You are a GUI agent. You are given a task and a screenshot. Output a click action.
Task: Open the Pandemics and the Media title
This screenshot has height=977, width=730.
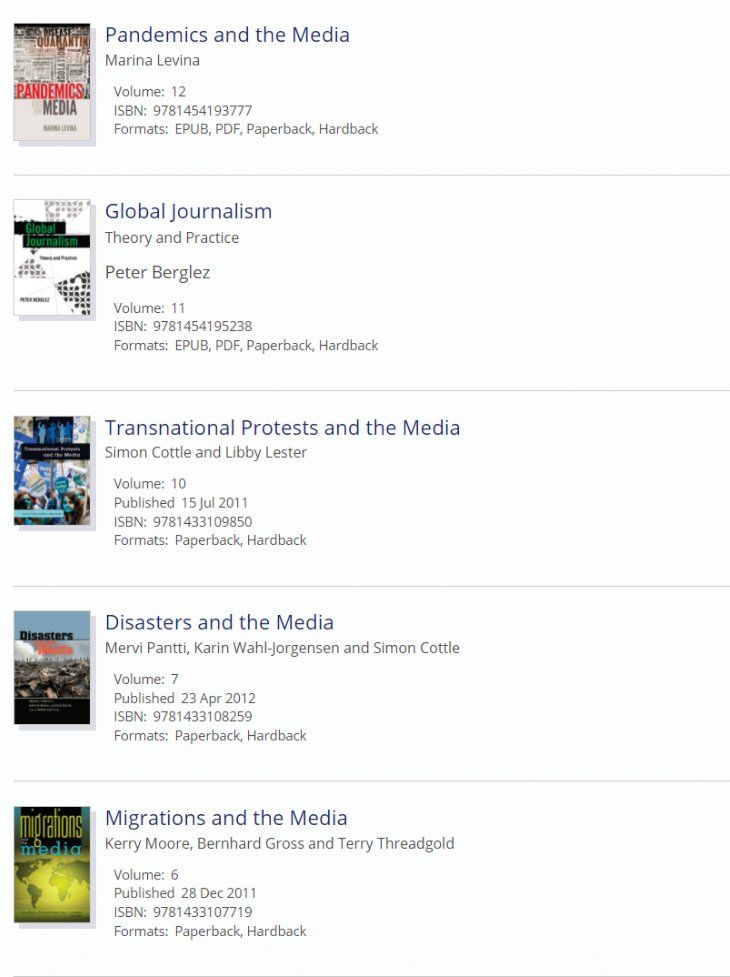[227, 35]
